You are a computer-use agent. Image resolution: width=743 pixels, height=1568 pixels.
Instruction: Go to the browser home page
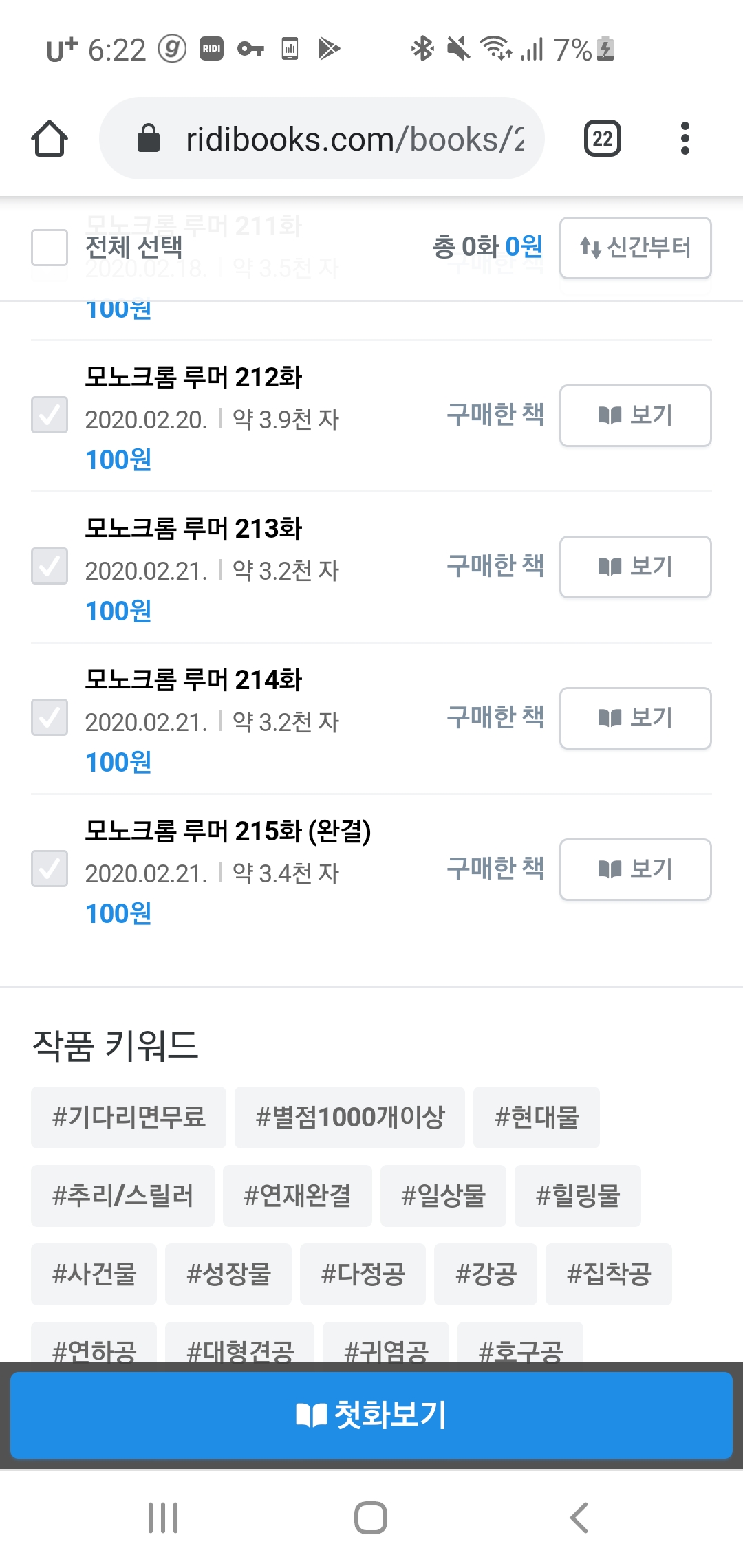(50, 139)
